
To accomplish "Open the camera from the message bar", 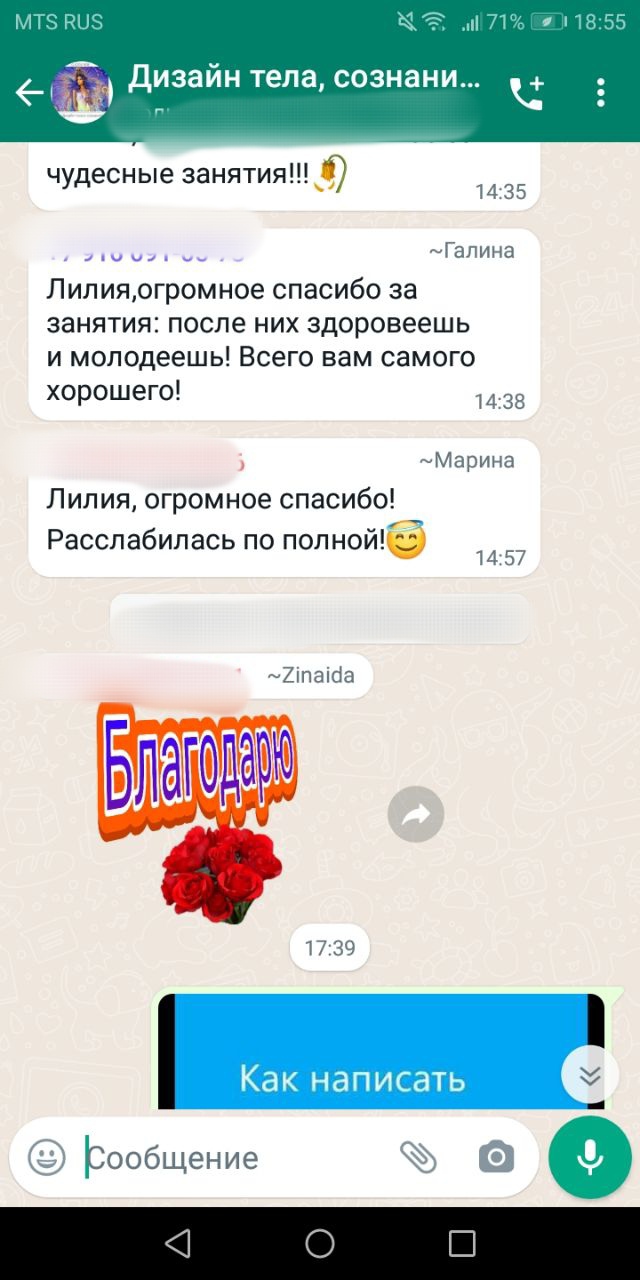I will tap(496, 1157).
